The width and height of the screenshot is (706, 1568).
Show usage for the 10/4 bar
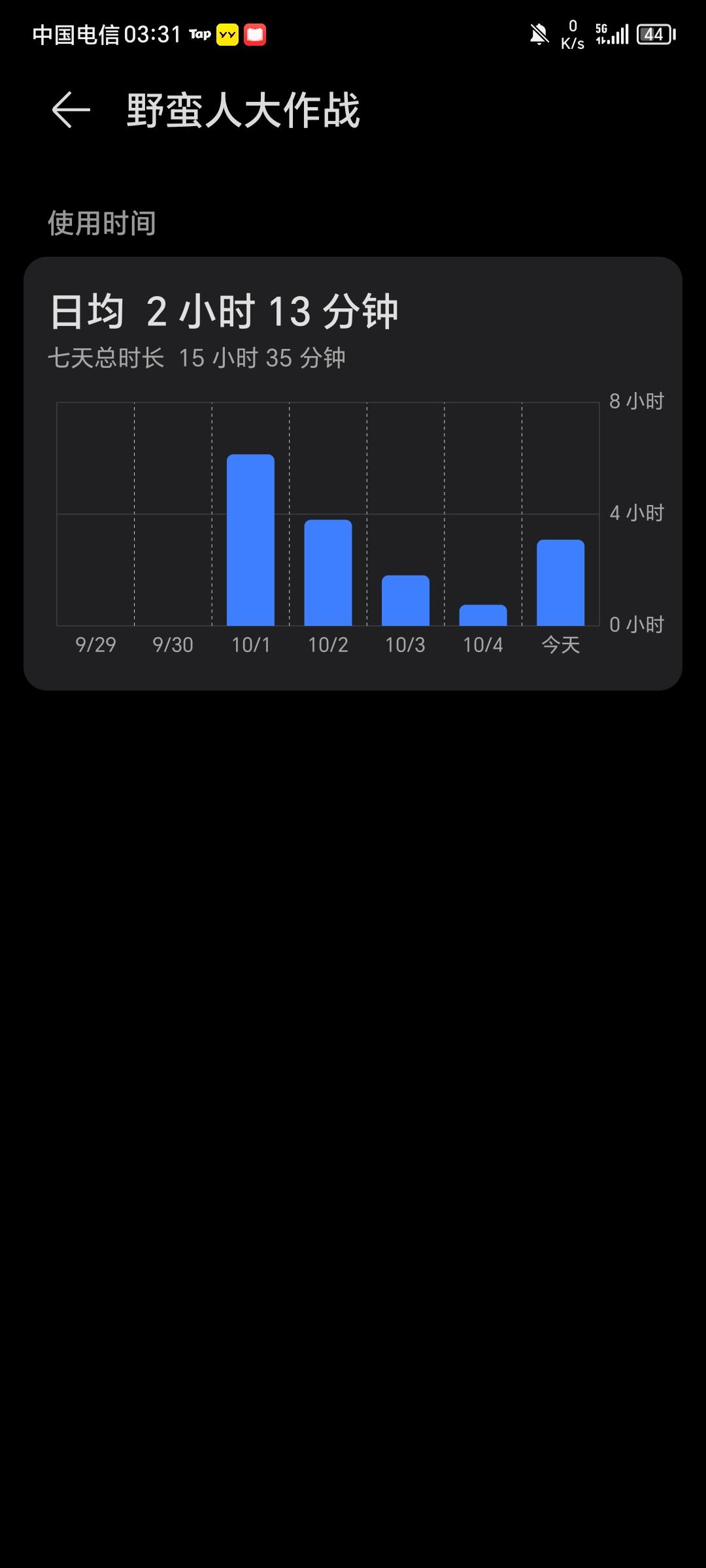click(x=483, y=615)
